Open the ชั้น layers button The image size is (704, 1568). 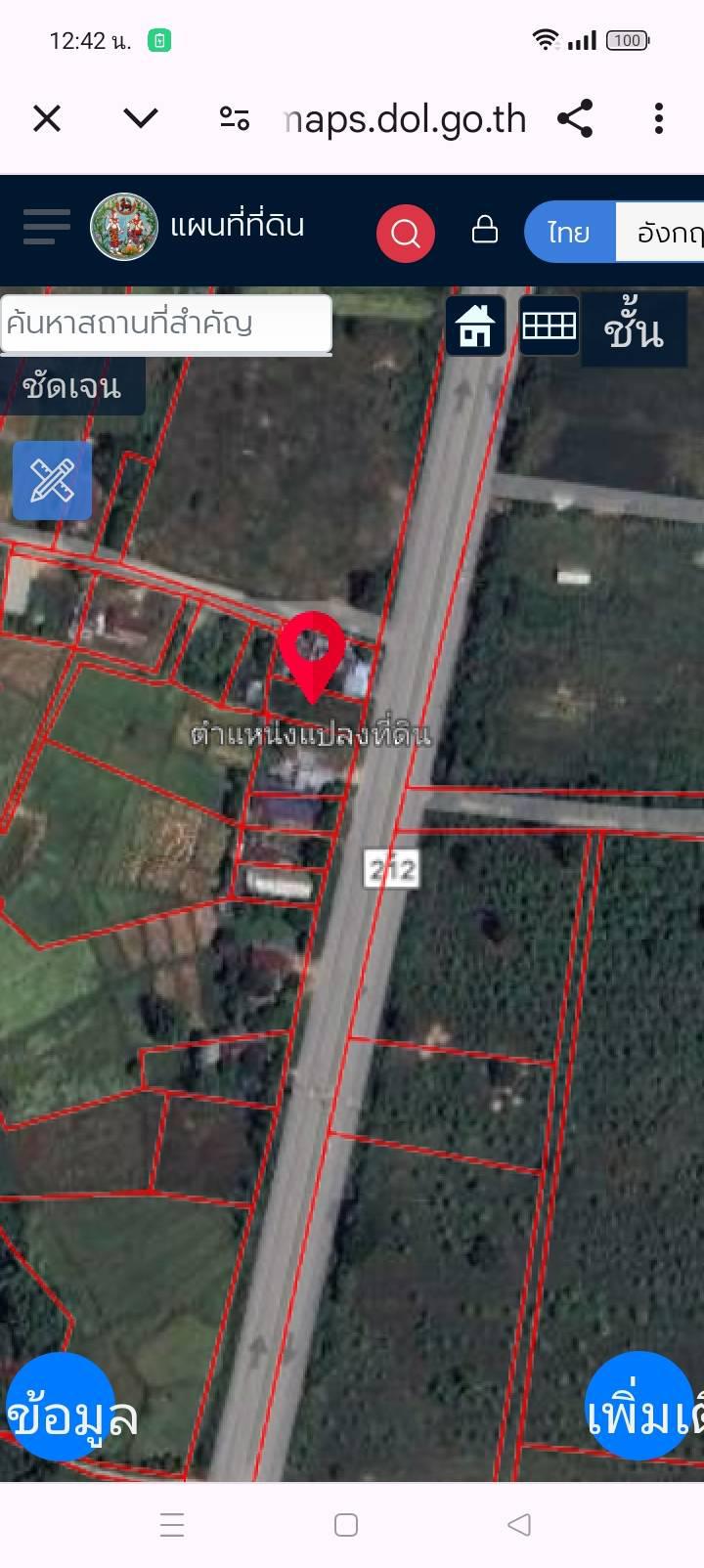tap(634, 330)
